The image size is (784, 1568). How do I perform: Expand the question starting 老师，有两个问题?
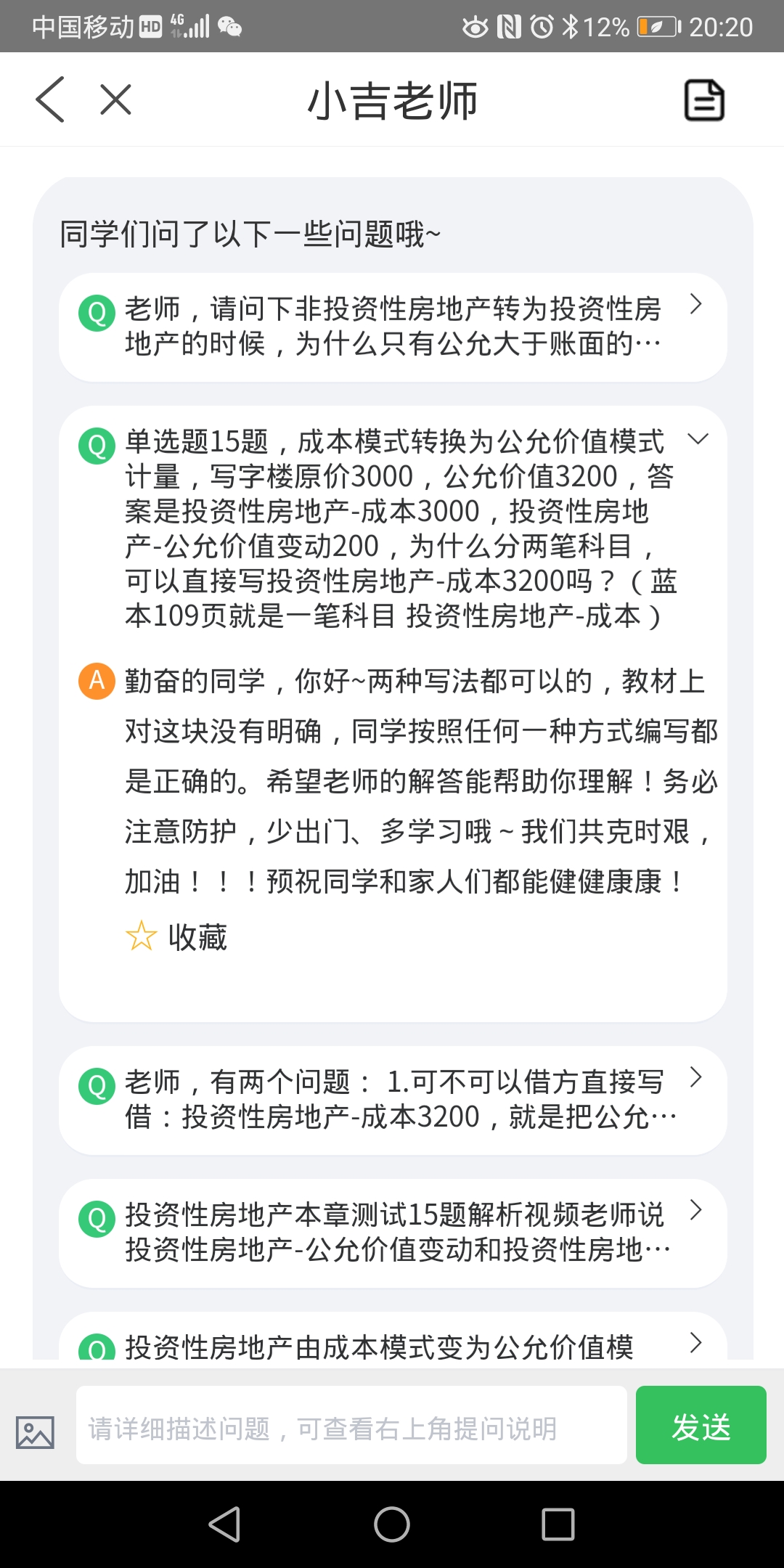point(695,1077)
